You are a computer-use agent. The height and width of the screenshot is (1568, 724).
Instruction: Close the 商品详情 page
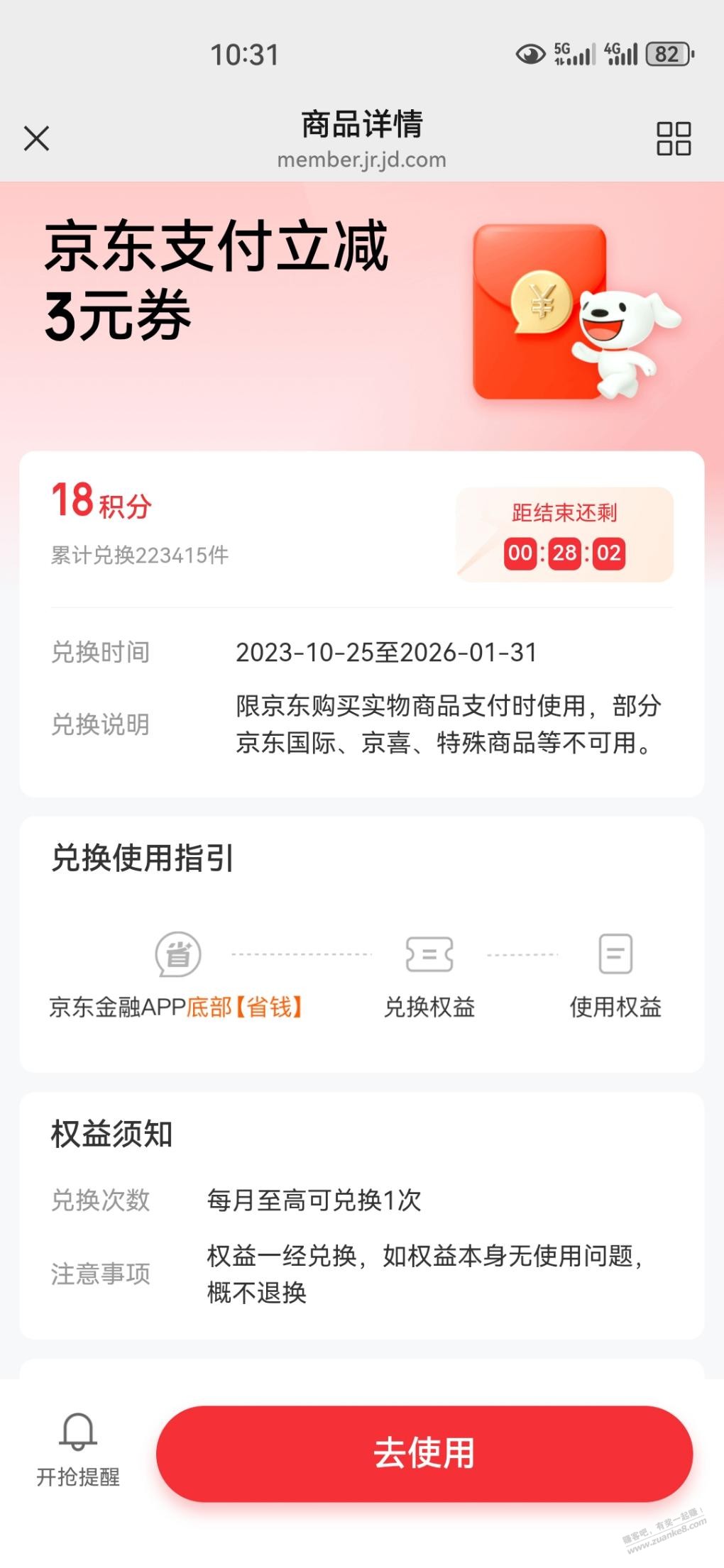pyautogui.click(x=36, y=138)
